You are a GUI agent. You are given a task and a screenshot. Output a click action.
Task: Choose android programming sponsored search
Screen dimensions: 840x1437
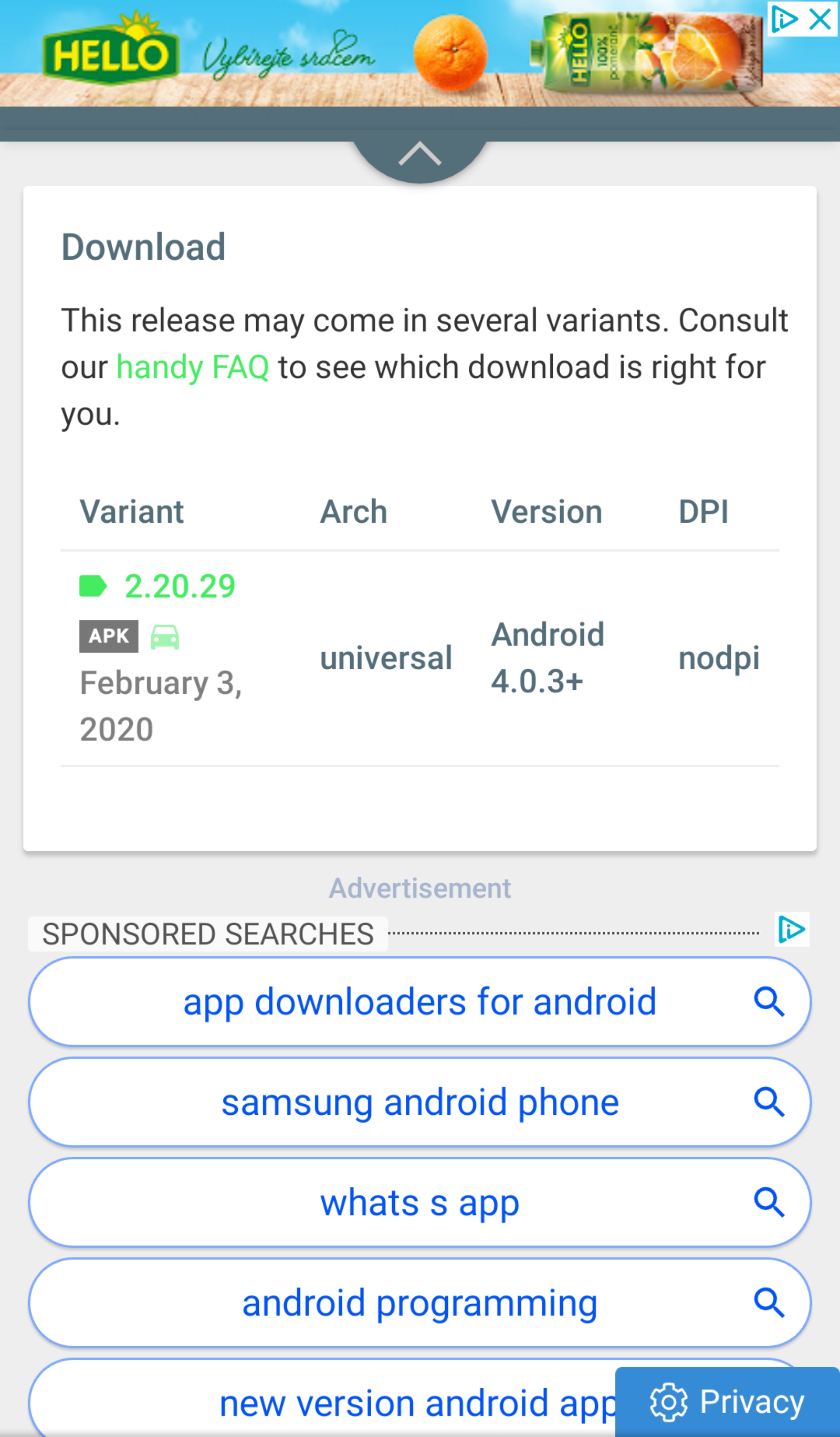pyautogui.click(x=420, y=1303)
